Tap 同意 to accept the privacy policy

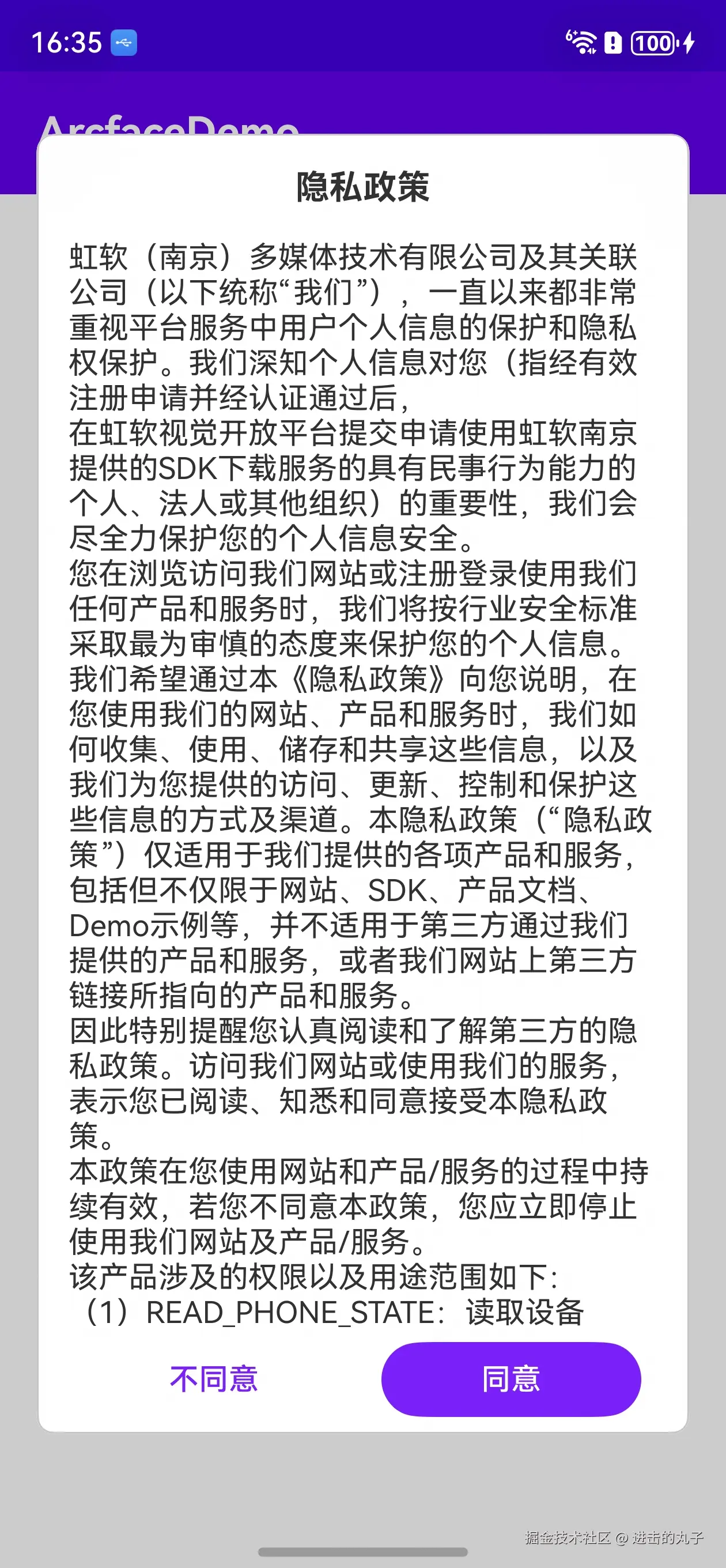click(511, 1379)
